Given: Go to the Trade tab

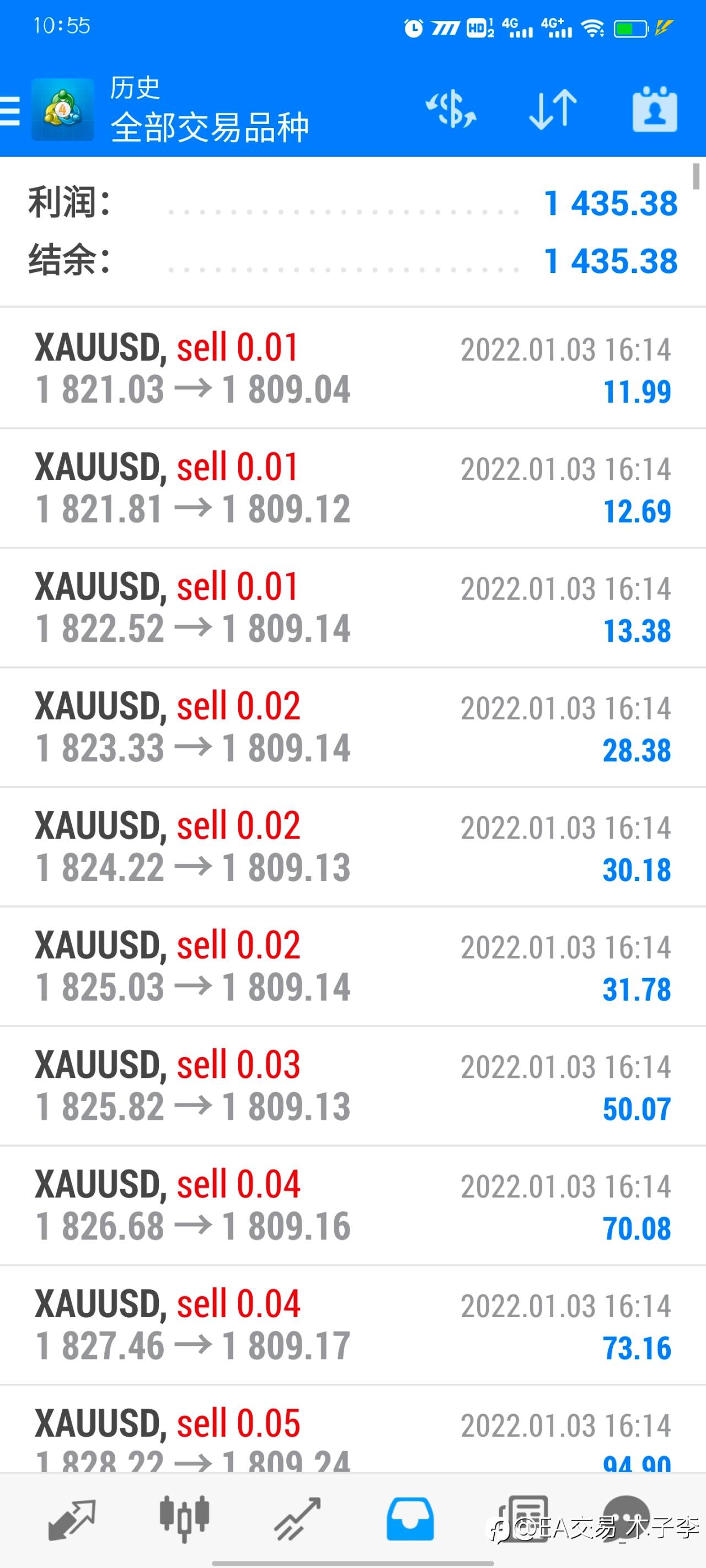Looking at the screenshot, I should 297,1519.
